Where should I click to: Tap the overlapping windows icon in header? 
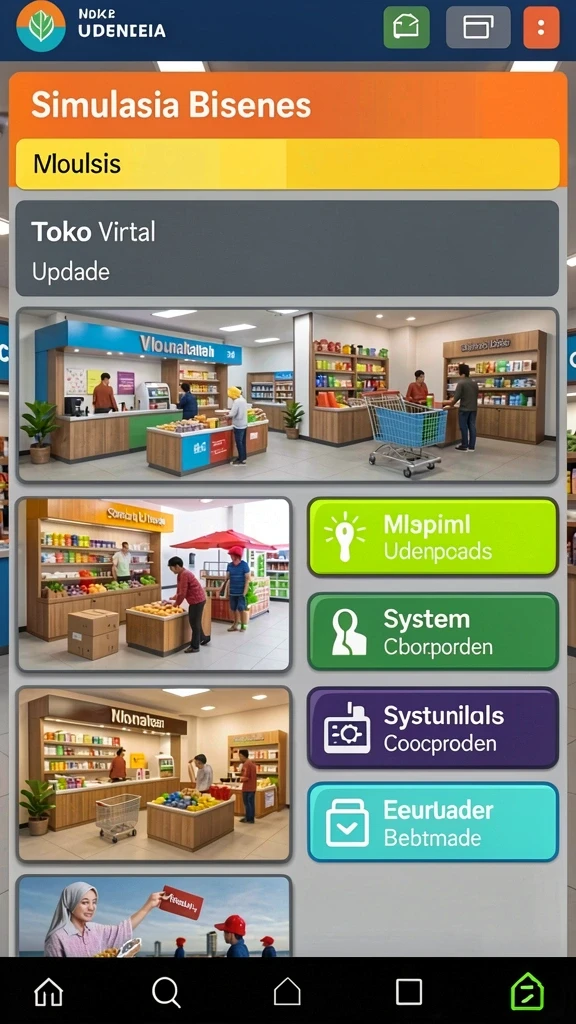(478, 27)
